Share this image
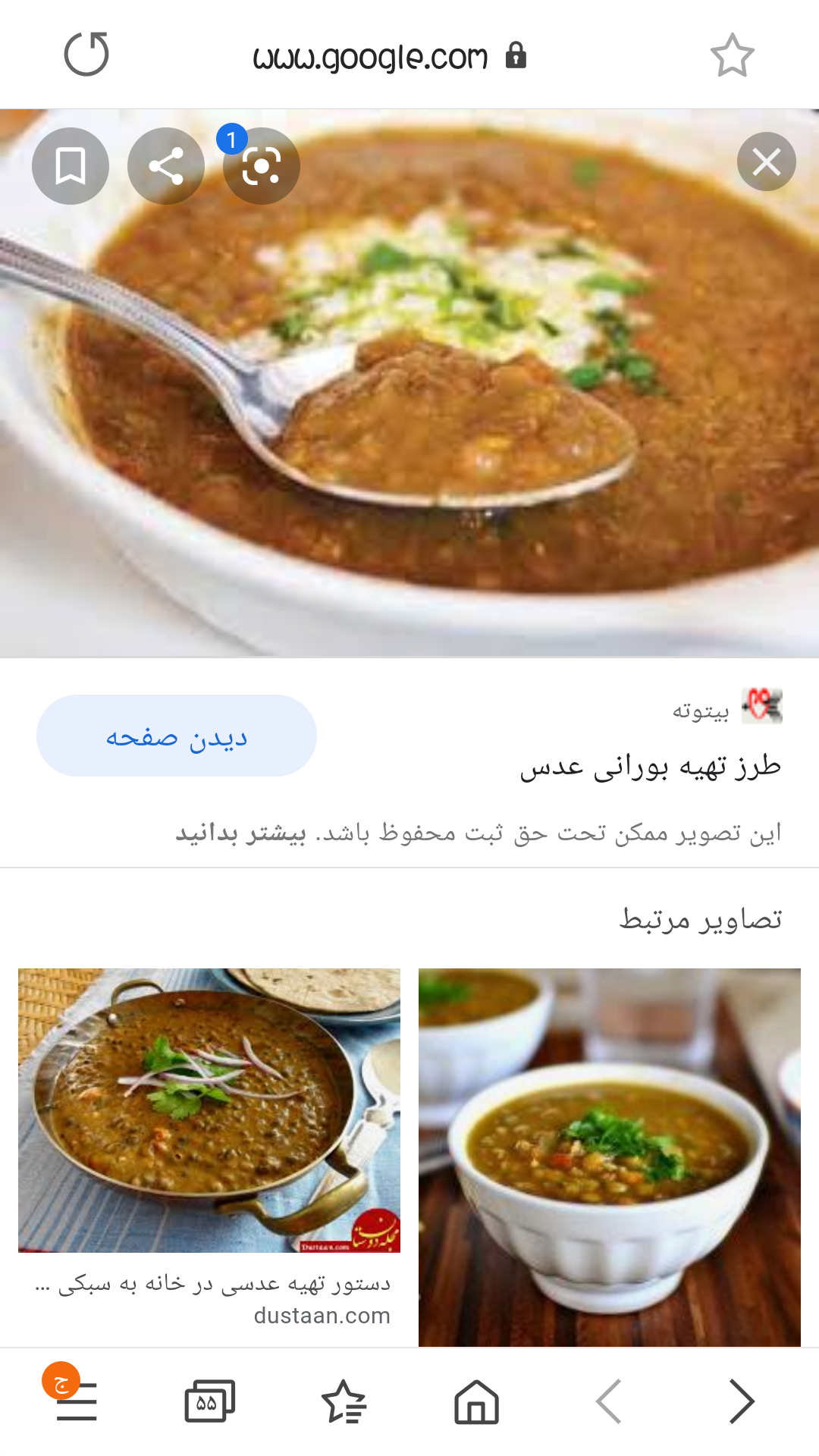Screen dimensions: 819x1456 coord(166,166)
